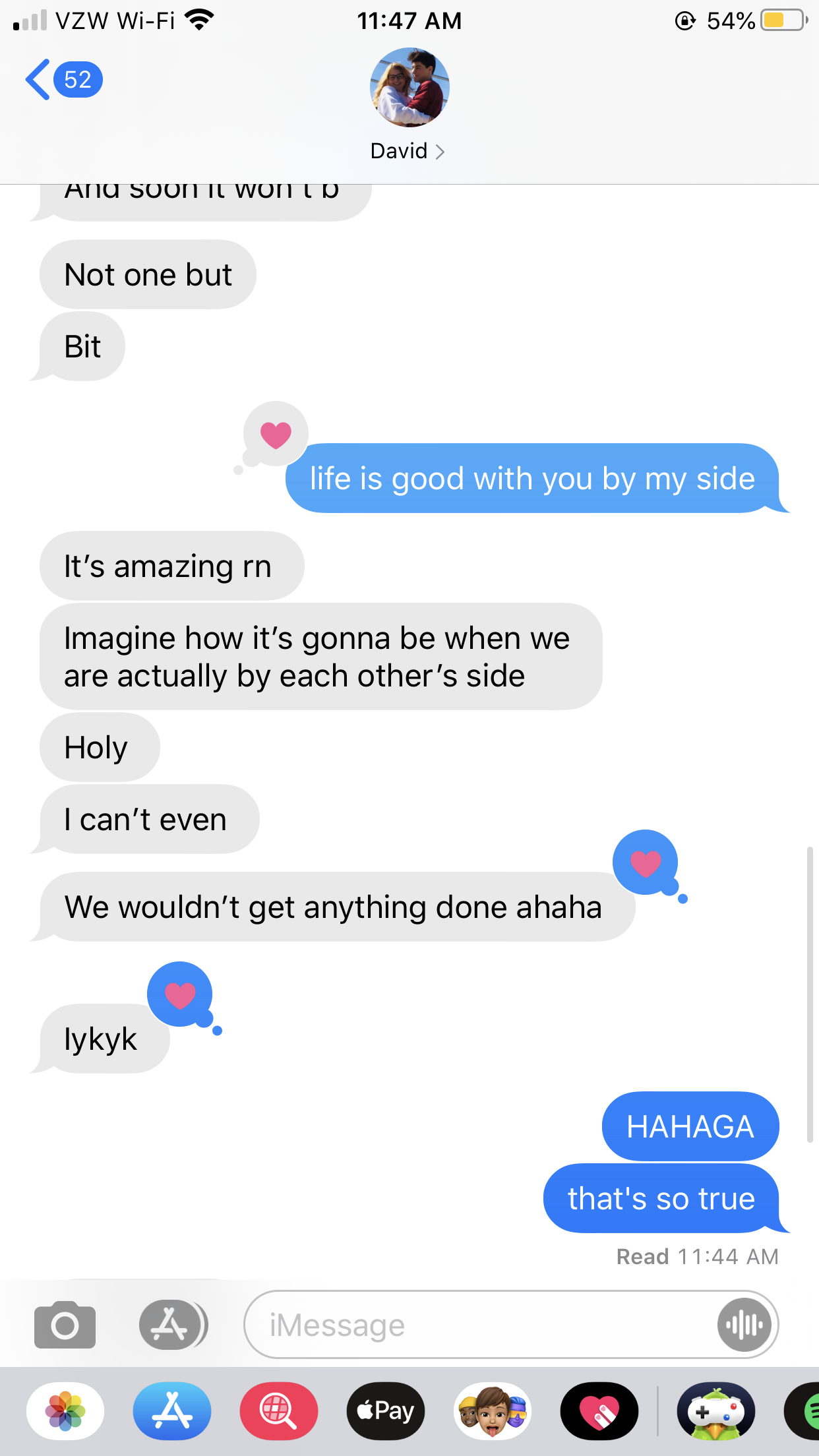Toggle the iMessage apps drawer button
819x1456 pixels.
click(173, 1324)
